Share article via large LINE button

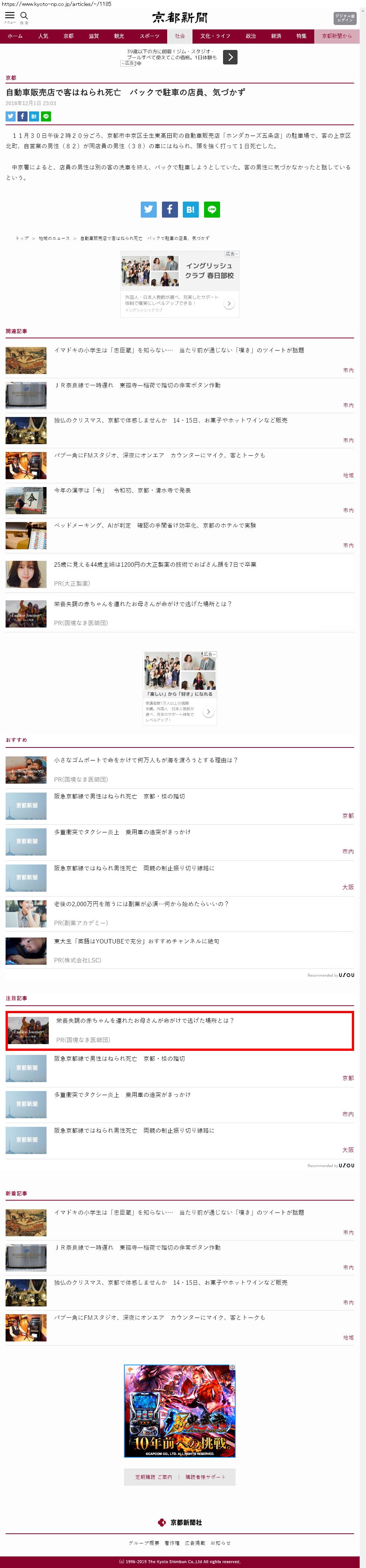coord(211,209)
